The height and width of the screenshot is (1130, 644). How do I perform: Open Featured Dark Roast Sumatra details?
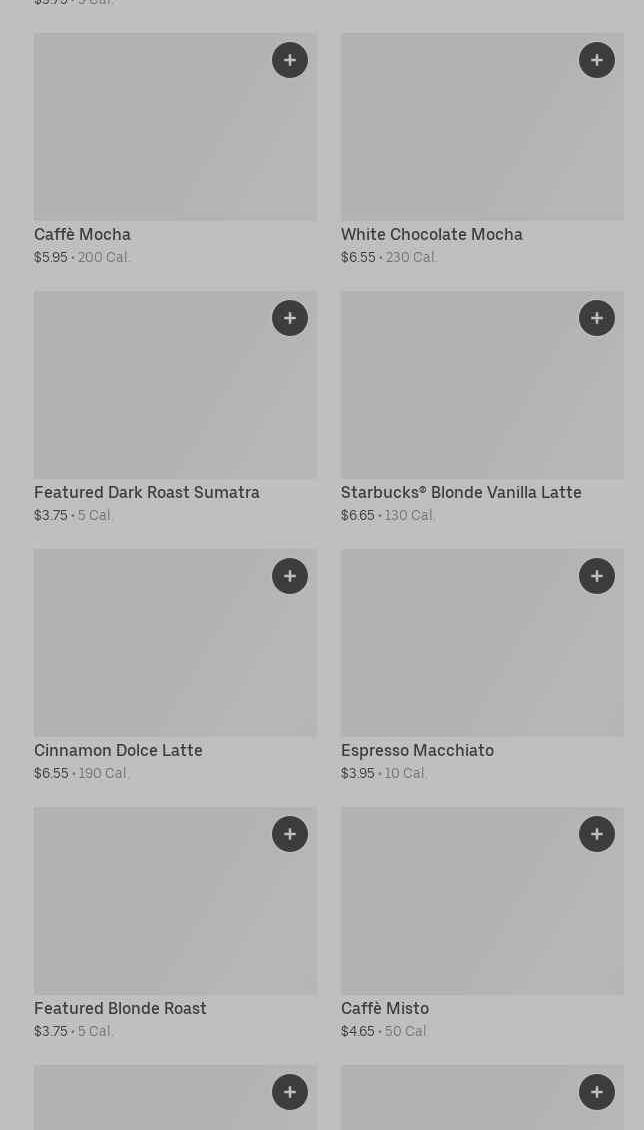click(150, 398)
